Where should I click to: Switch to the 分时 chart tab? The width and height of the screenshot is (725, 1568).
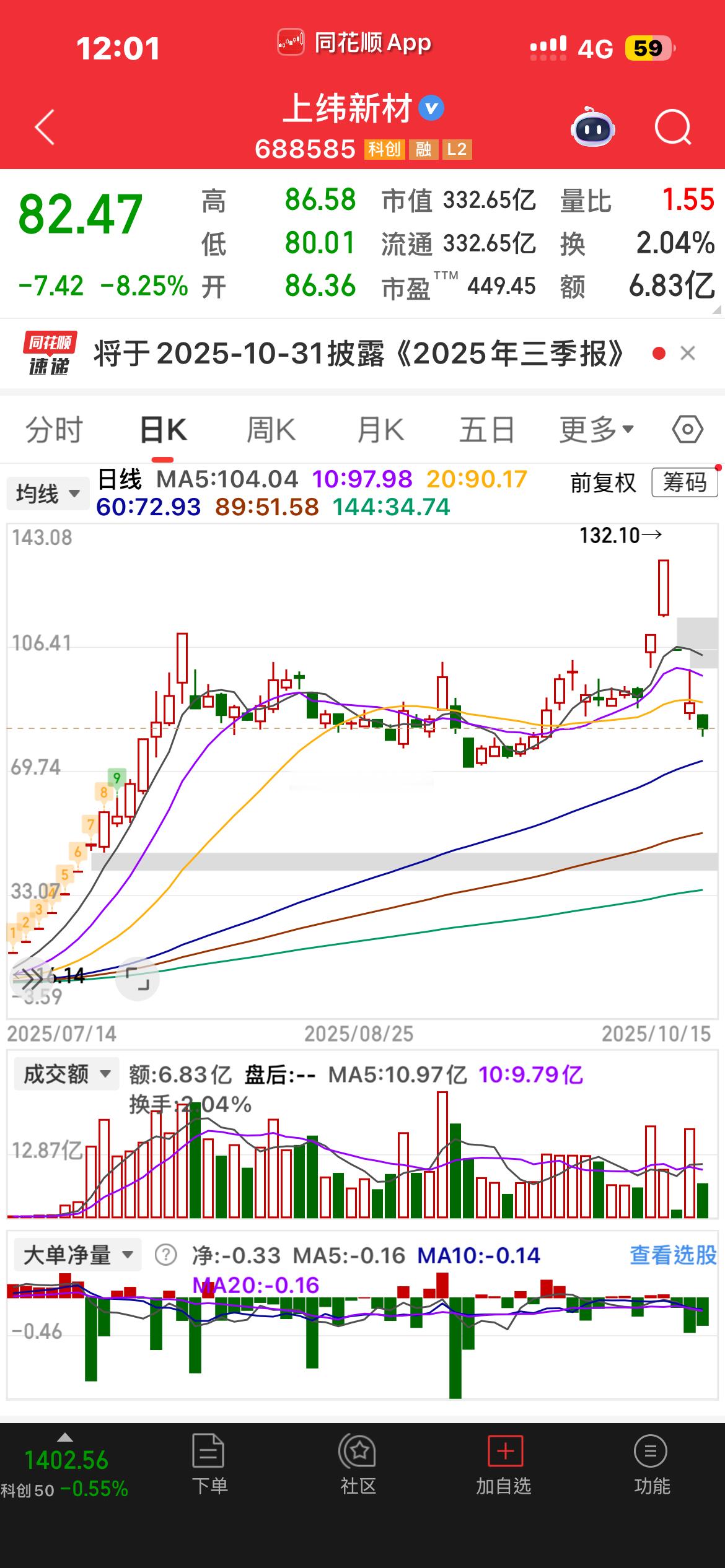(54, 430)
